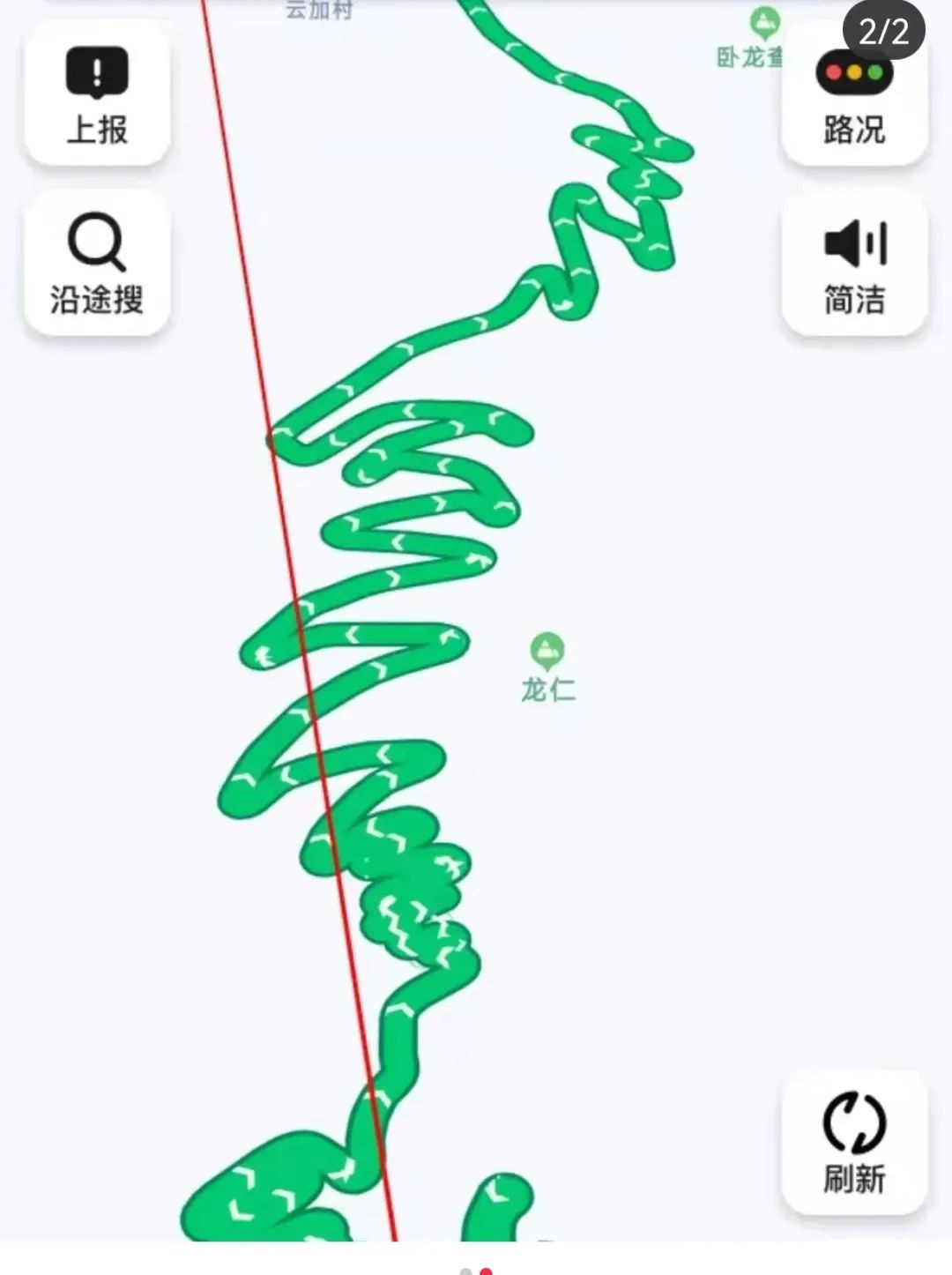Report a road incident via 上报
Screen dimensions: 952x1275
coord(97,95)
